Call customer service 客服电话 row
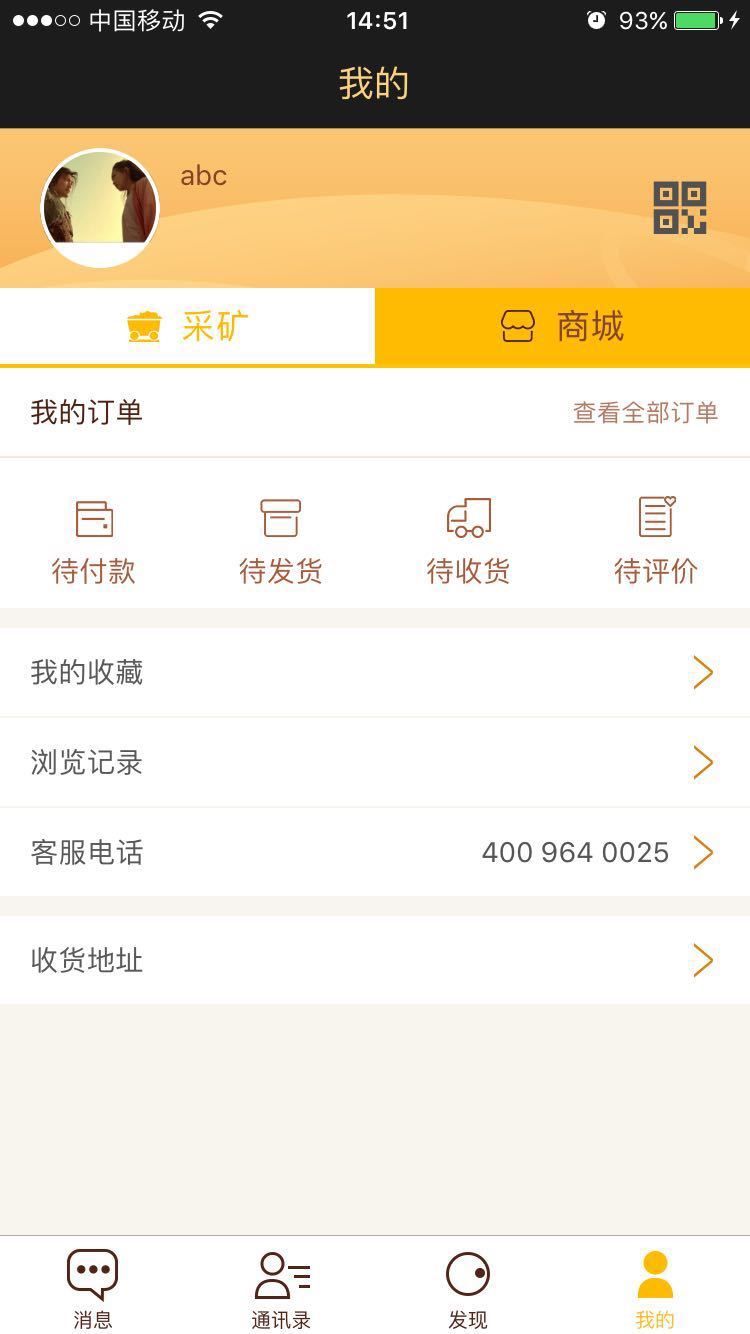 tap(375, 853)
